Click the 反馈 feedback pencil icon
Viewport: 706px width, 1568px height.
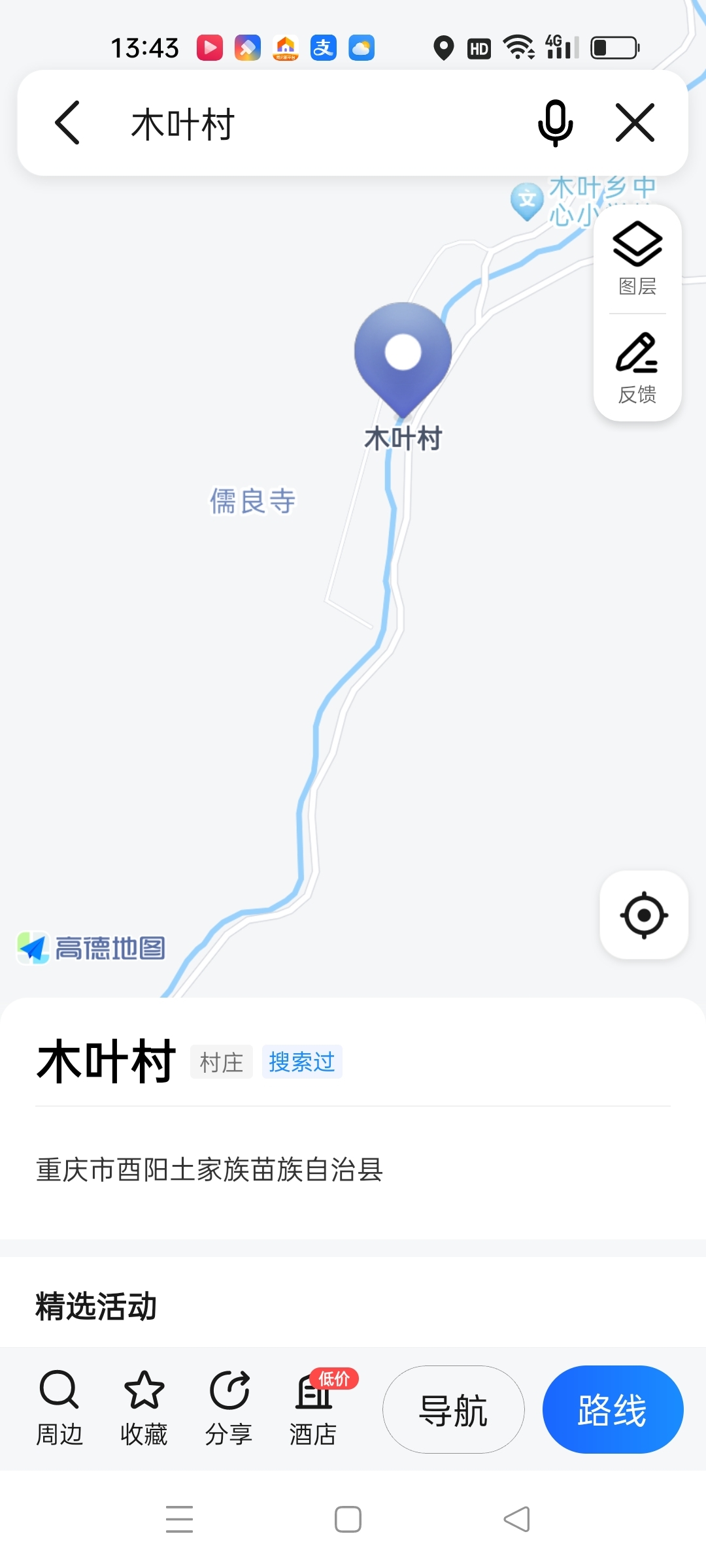point(637,366)
